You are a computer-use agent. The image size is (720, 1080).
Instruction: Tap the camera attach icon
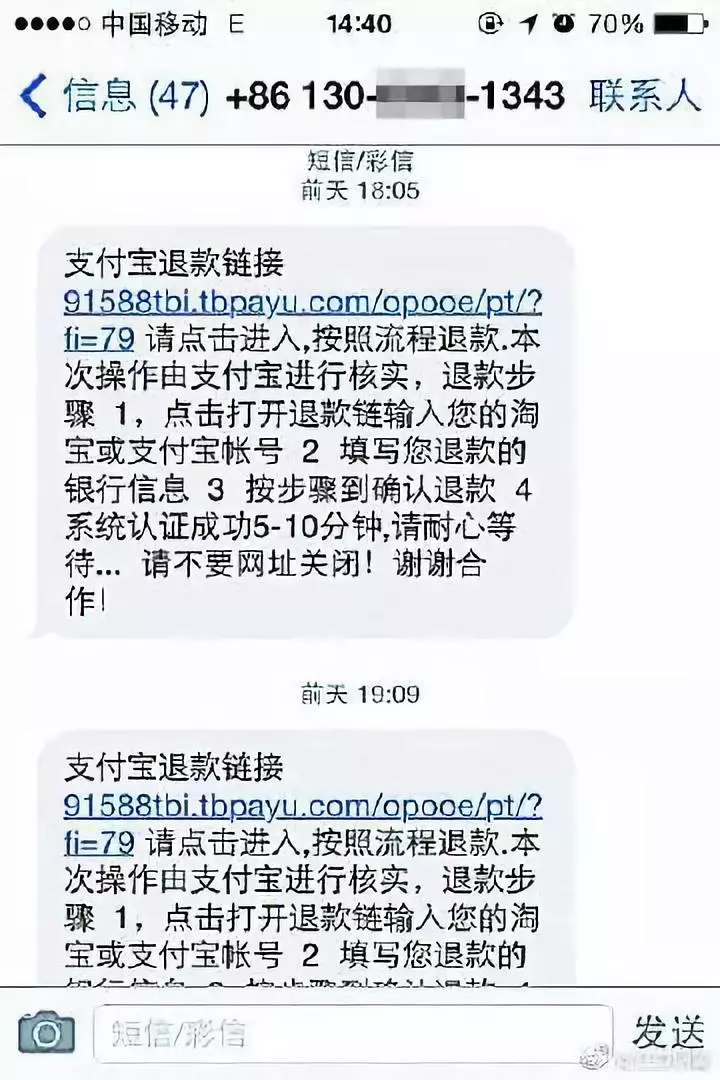coord(46,1032)
